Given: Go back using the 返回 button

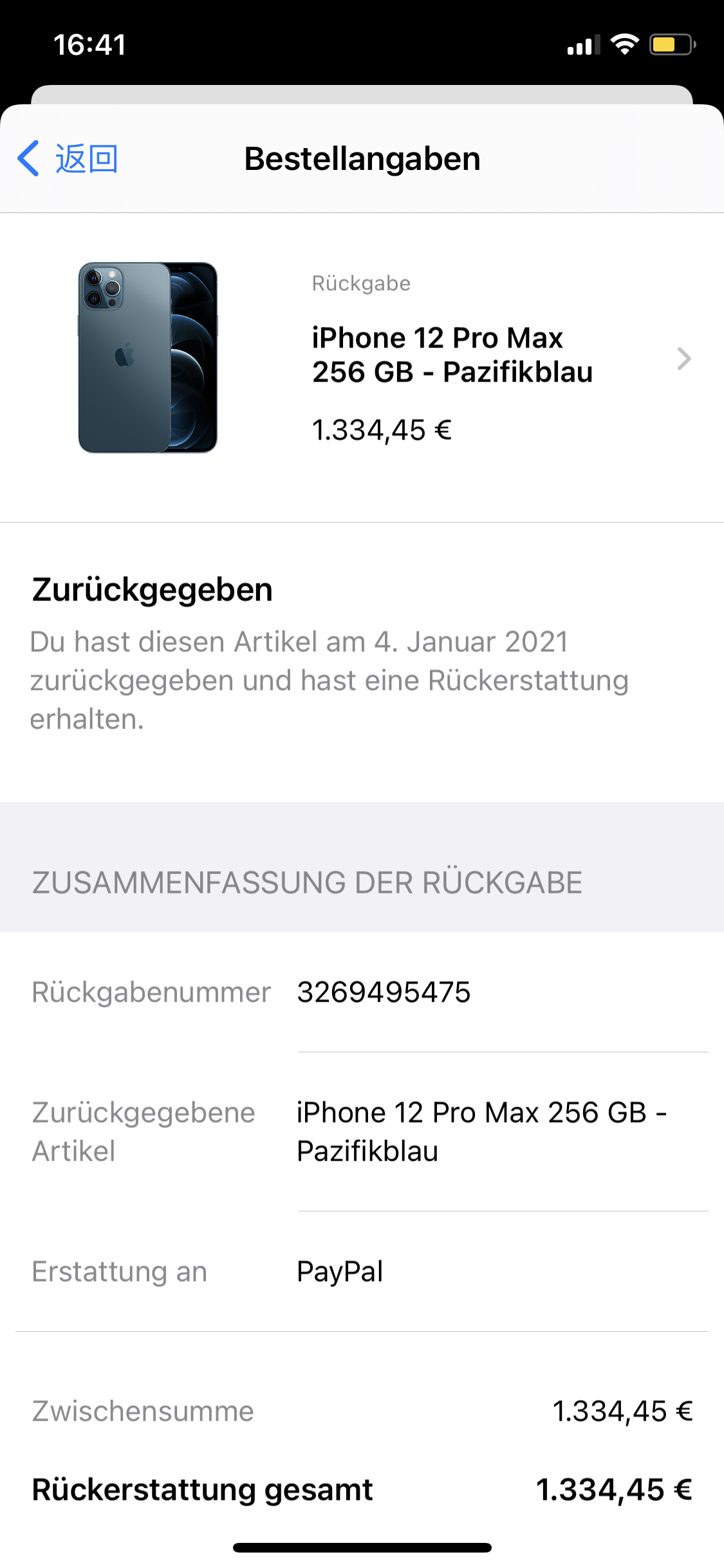Looking at the screenshot, I should (x=68, y=158).
